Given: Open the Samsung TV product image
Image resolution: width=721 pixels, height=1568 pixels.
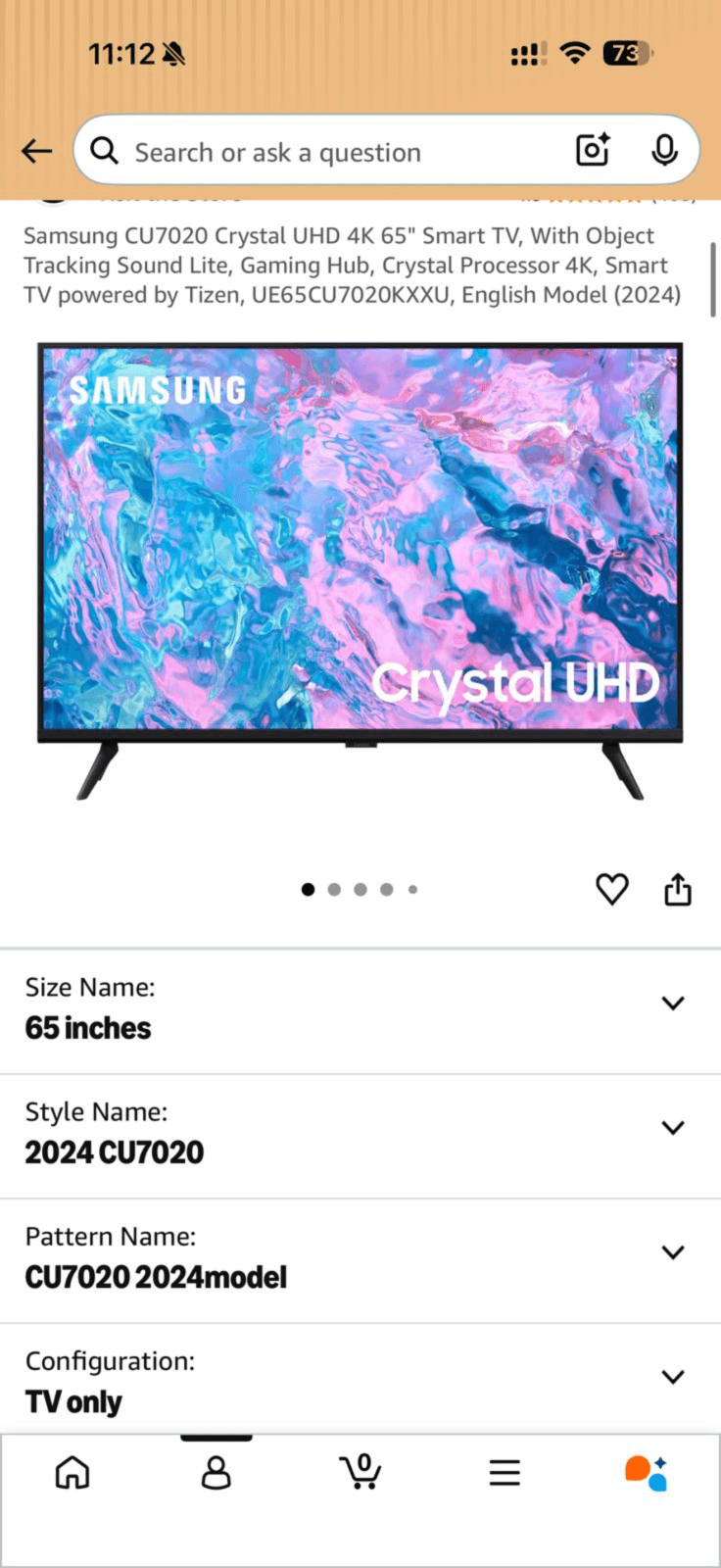Looking at the screenshot, I should pos(360,571).
